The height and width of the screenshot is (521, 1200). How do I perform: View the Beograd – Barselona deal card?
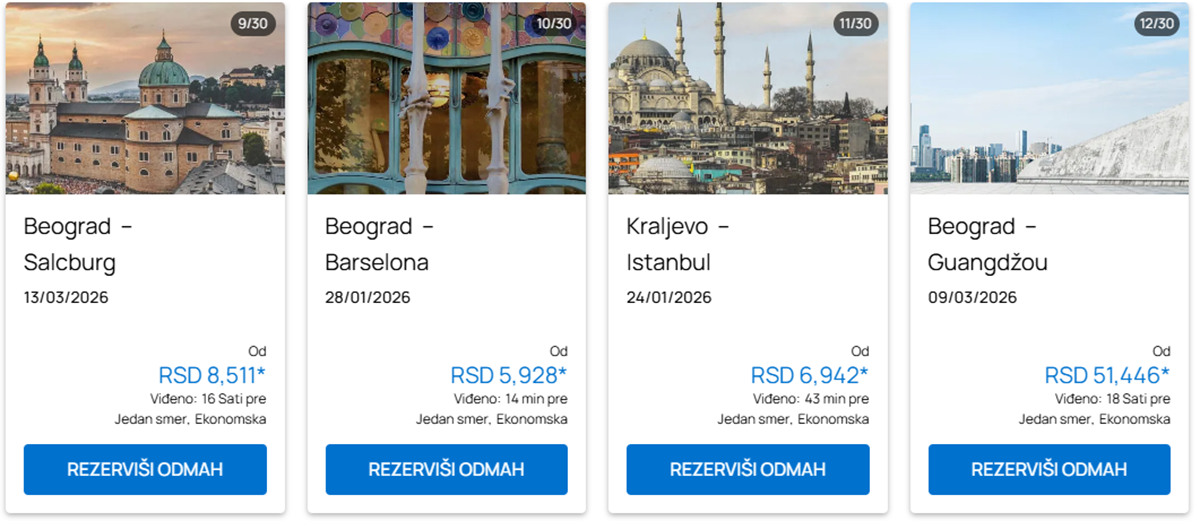point(446,245)
